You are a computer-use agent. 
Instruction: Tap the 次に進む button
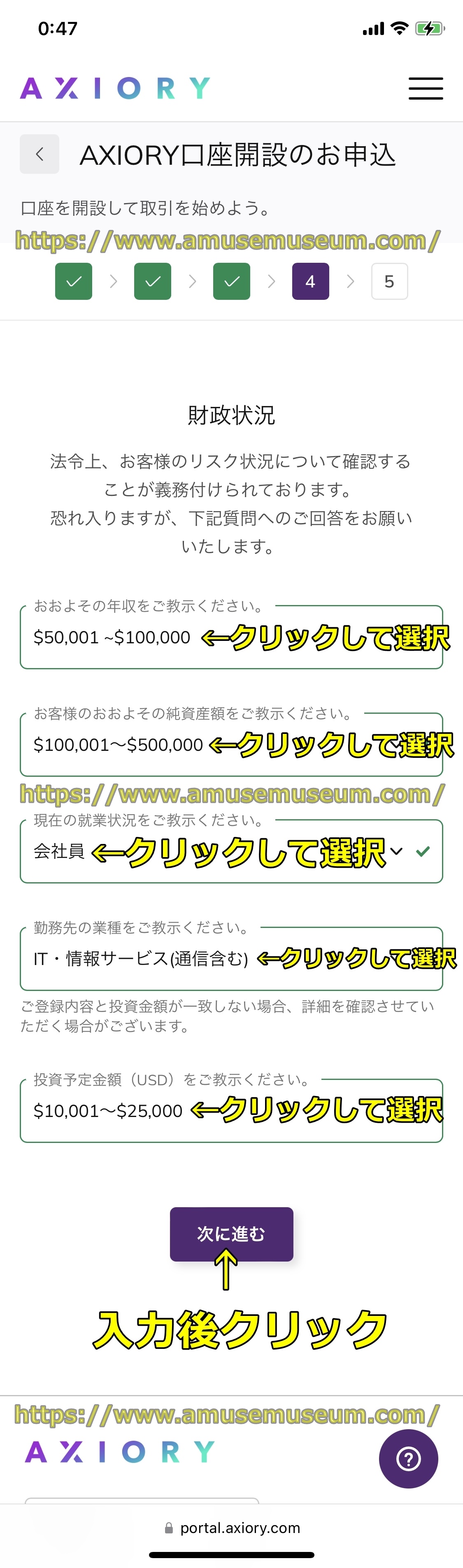point(231,1234)
